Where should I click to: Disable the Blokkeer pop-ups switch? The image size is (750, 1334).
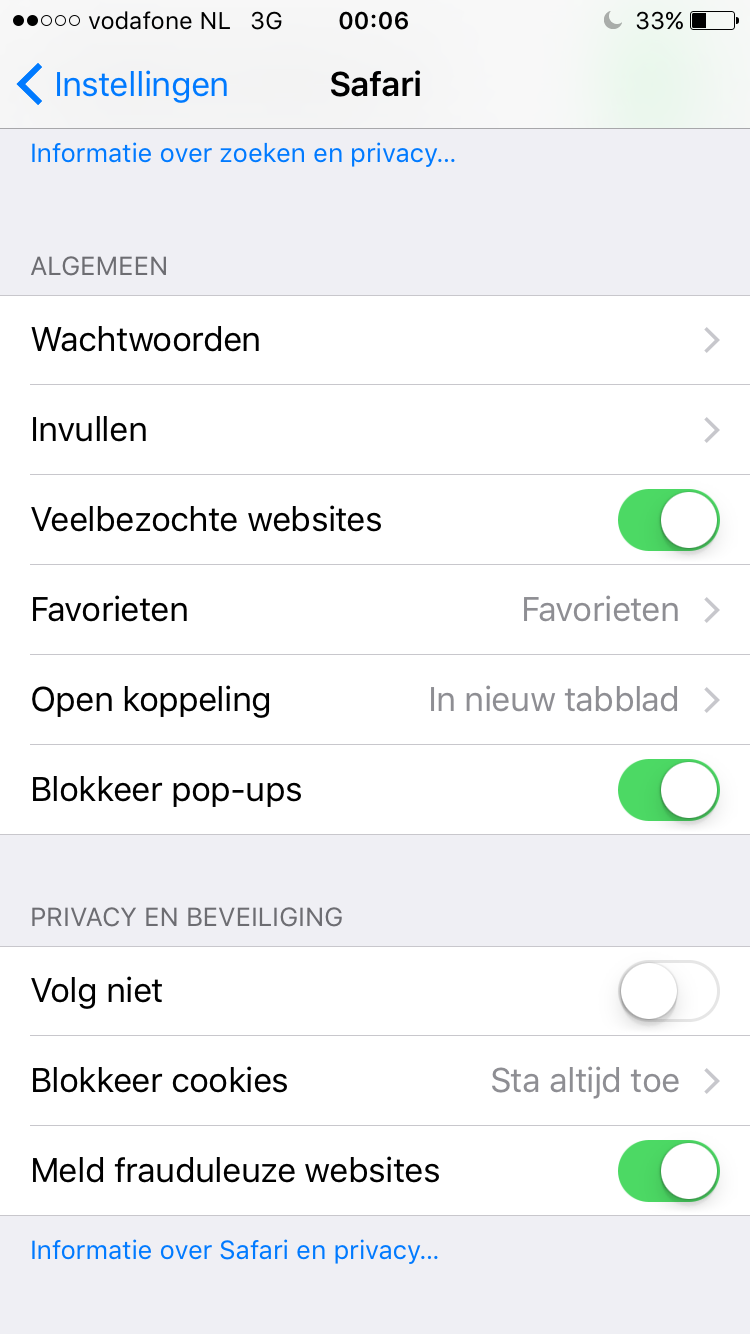(669, 790)
